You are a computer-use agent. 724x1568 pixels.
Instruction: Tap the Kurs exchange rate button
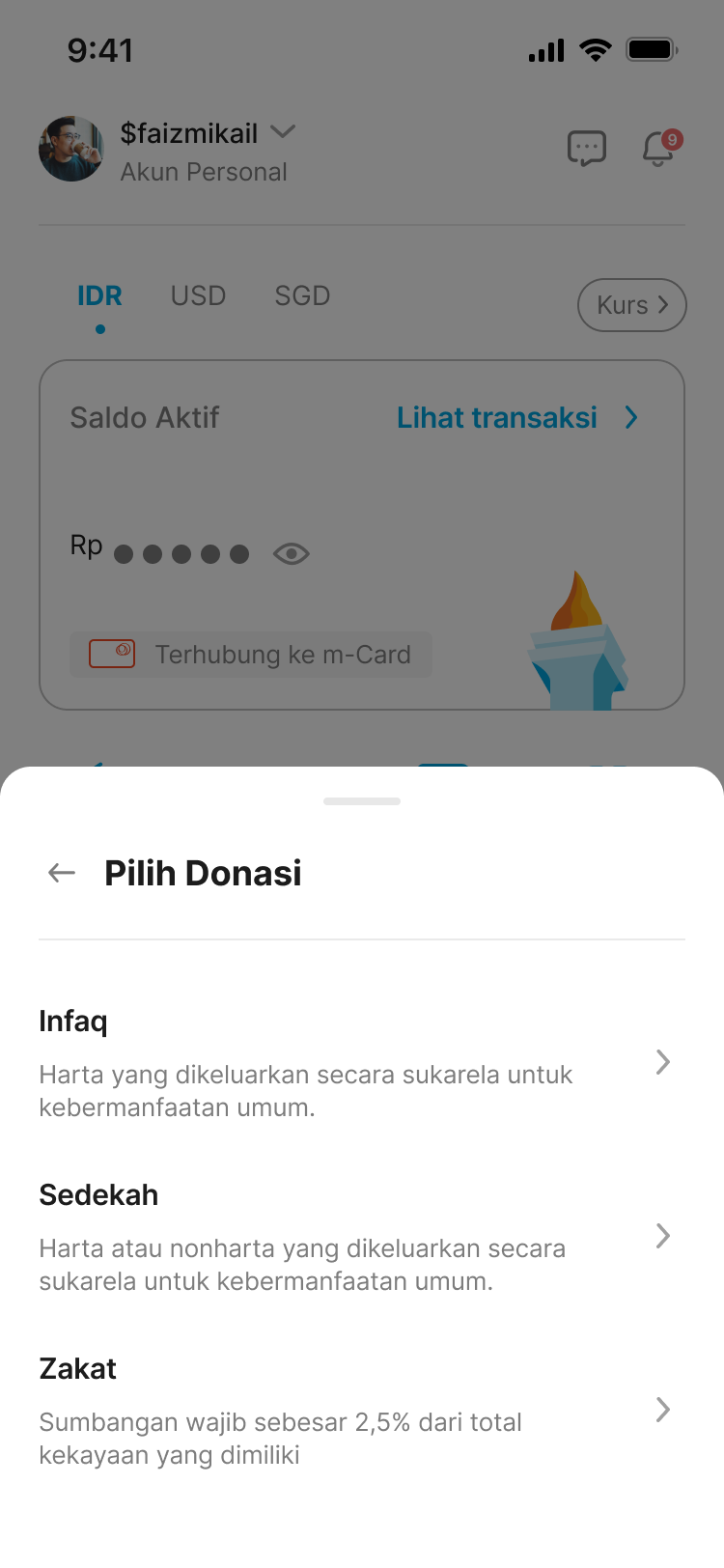(631, 305)
